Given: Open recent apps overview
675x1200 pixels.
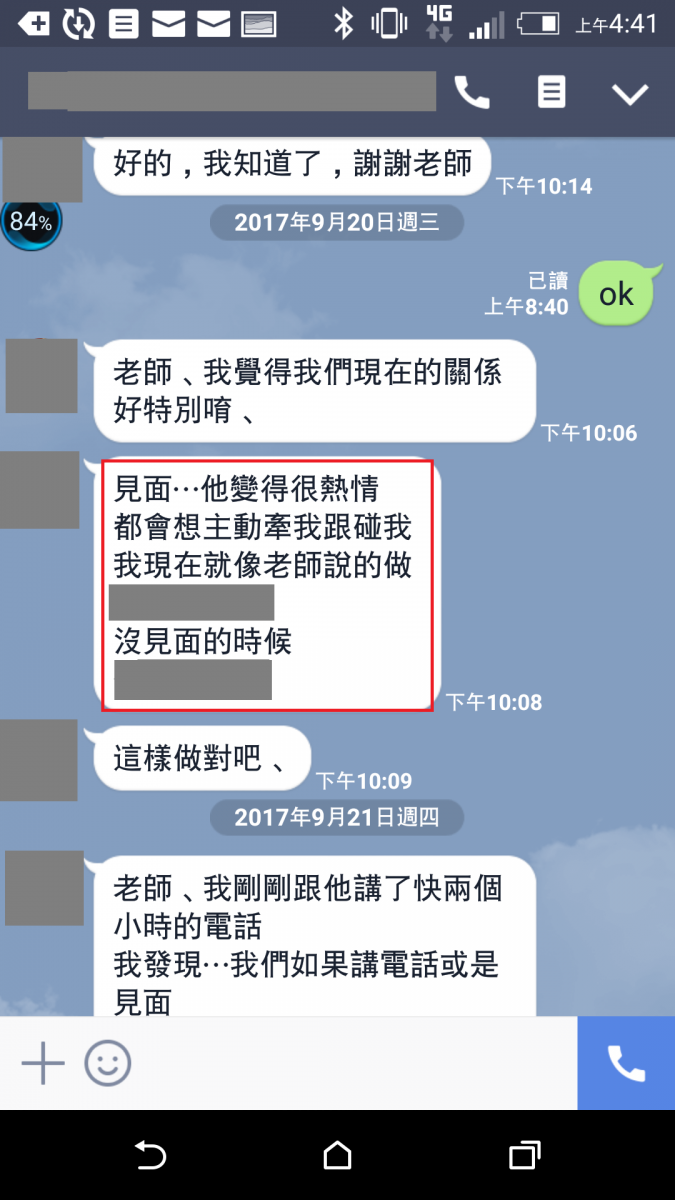Looking at the screenshot, I should coord(524,1156).
